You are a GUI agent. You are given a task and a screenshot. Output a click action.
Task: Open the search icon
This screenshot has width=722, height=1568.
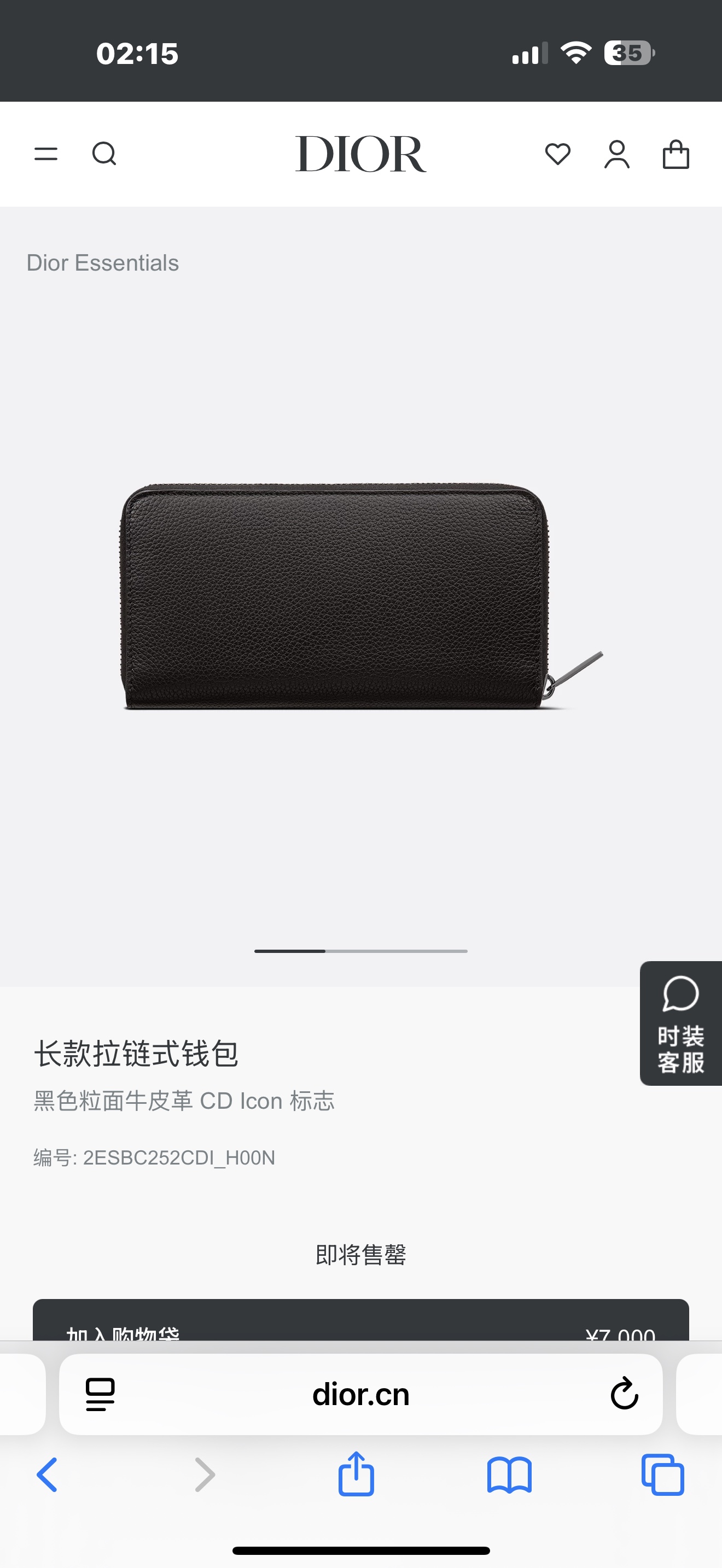104,154
